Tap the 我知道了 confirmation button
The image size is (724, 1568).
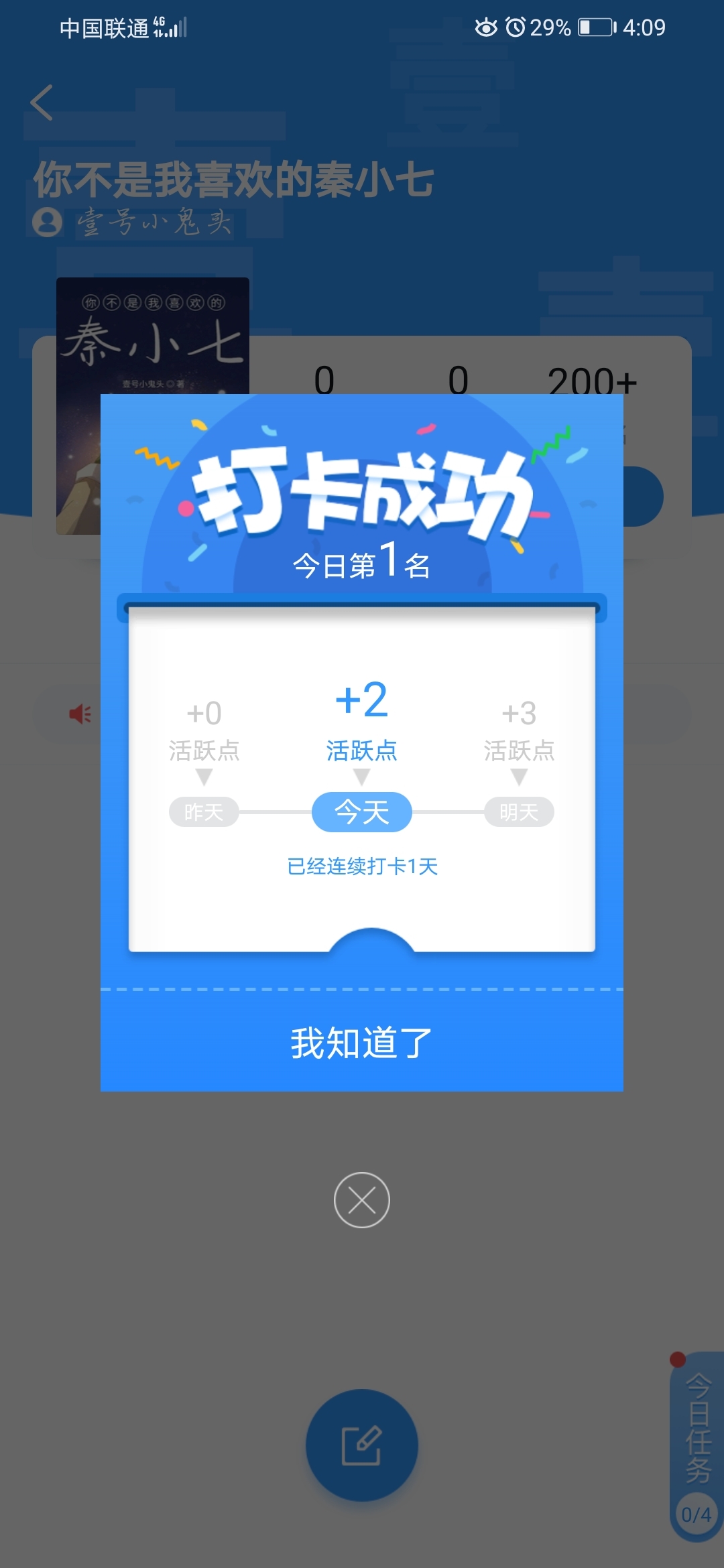362,1043
